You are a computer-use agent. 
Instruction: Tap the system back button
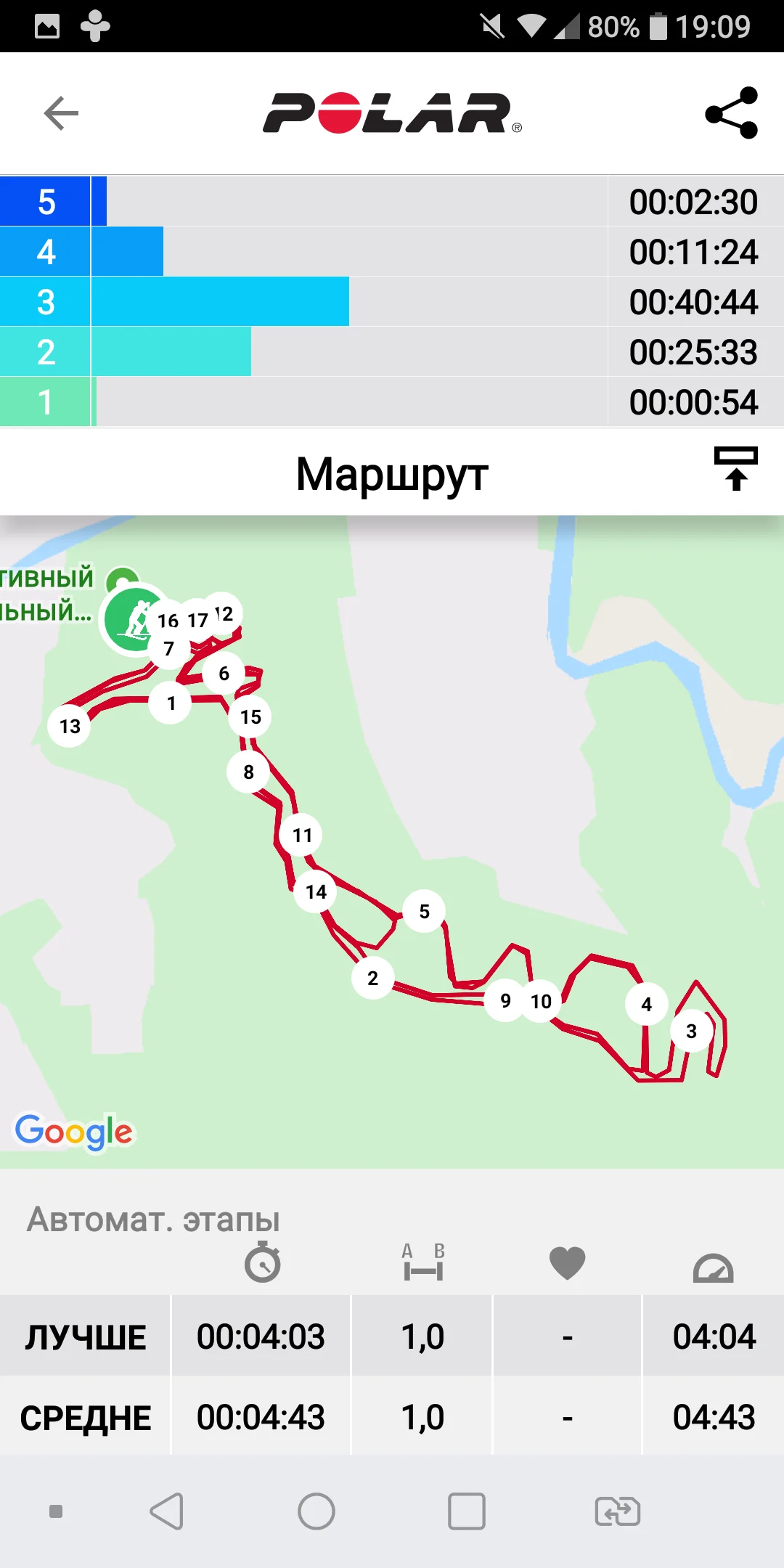pos(167,1511)
